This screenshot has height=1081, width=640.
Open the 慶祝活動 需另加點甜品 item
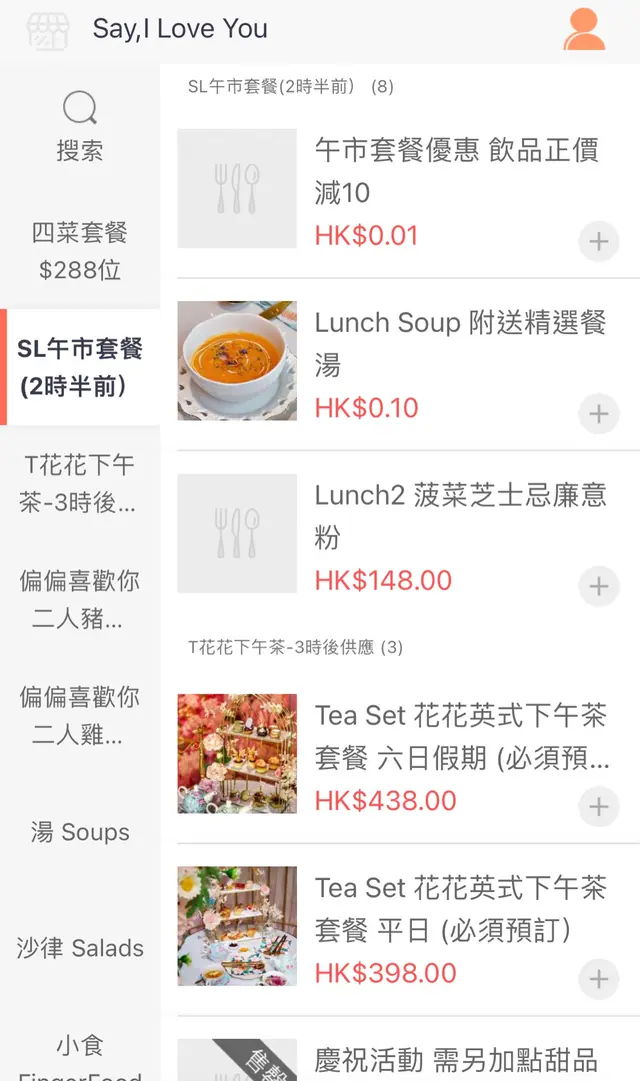click(x=456, y=1060)
